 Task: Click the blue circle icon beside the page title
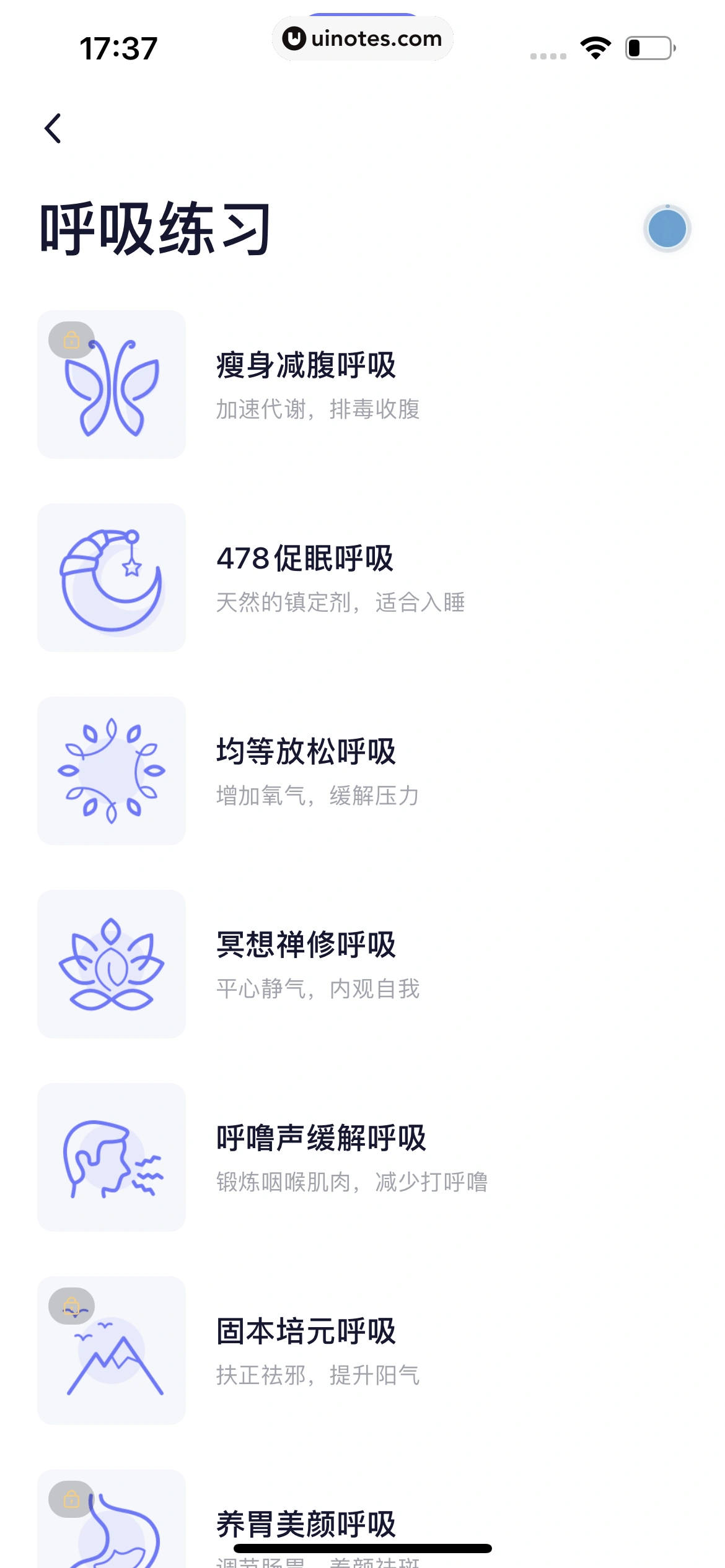pos(668,229)
